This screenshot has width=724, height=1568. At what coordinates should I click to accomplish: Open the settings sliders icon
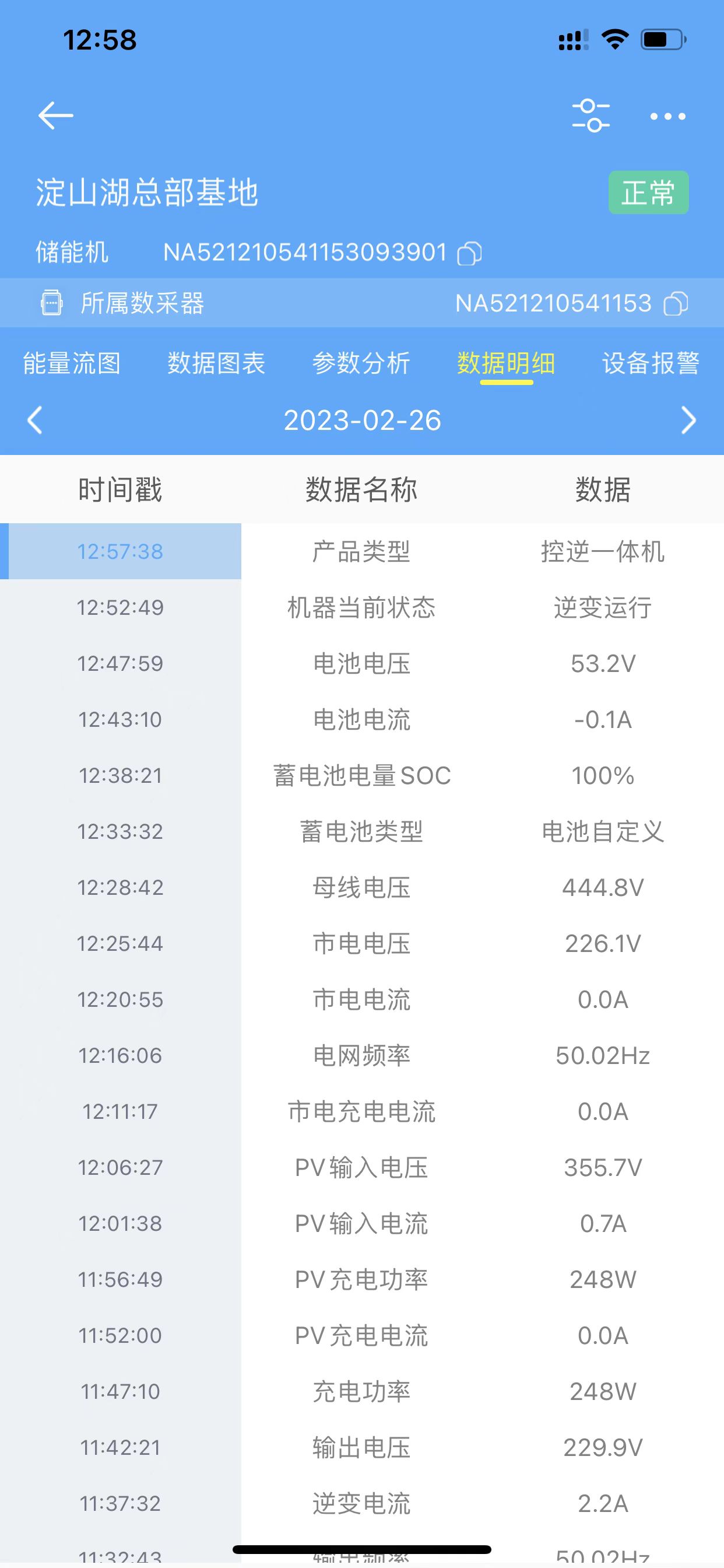[x=590, y=116]
